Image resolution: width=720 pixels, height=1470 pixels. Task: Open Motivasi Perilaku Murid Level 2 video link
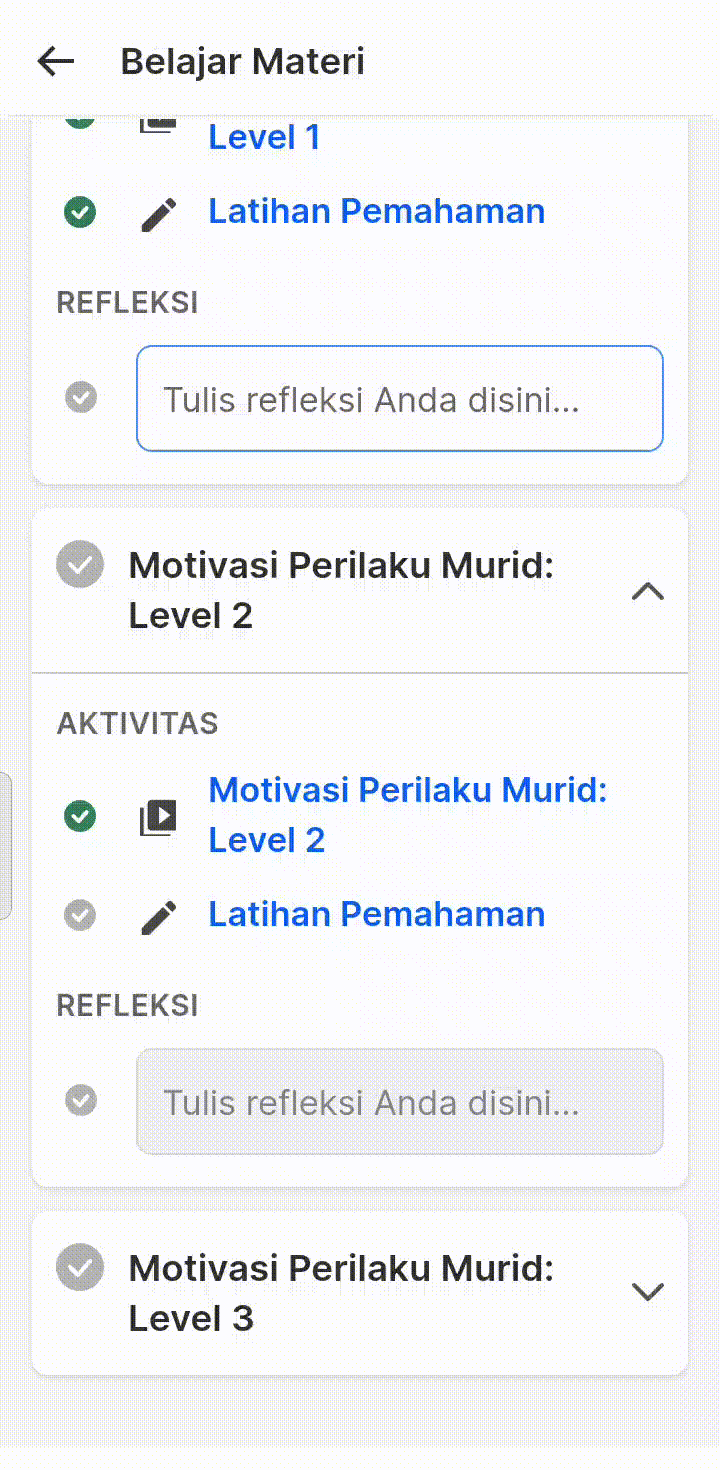click(x=408, y=815)
